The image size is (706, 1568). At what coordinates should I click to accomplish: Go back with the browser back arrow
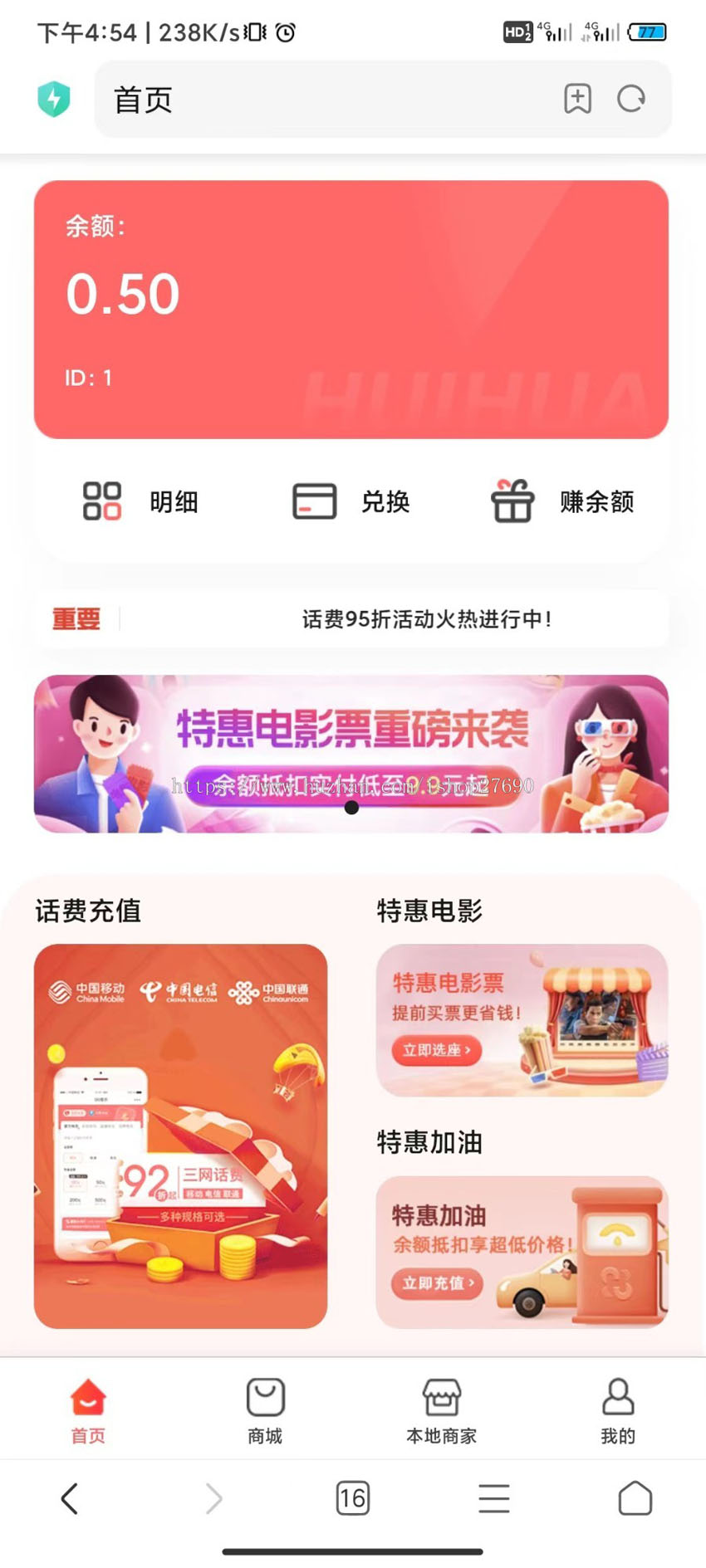pos(70,1499)
